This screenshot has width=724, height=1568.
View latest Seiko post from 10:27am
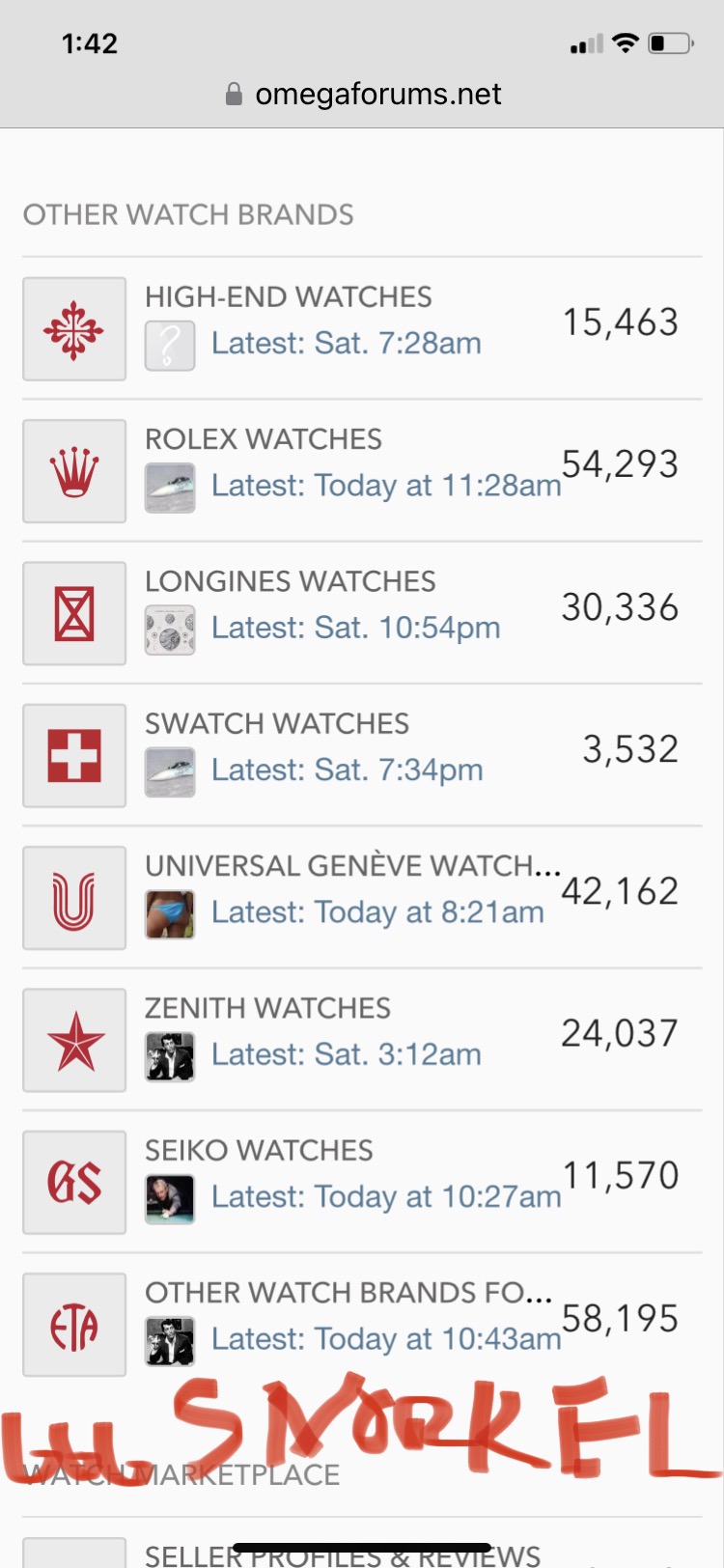[385, 1197]
